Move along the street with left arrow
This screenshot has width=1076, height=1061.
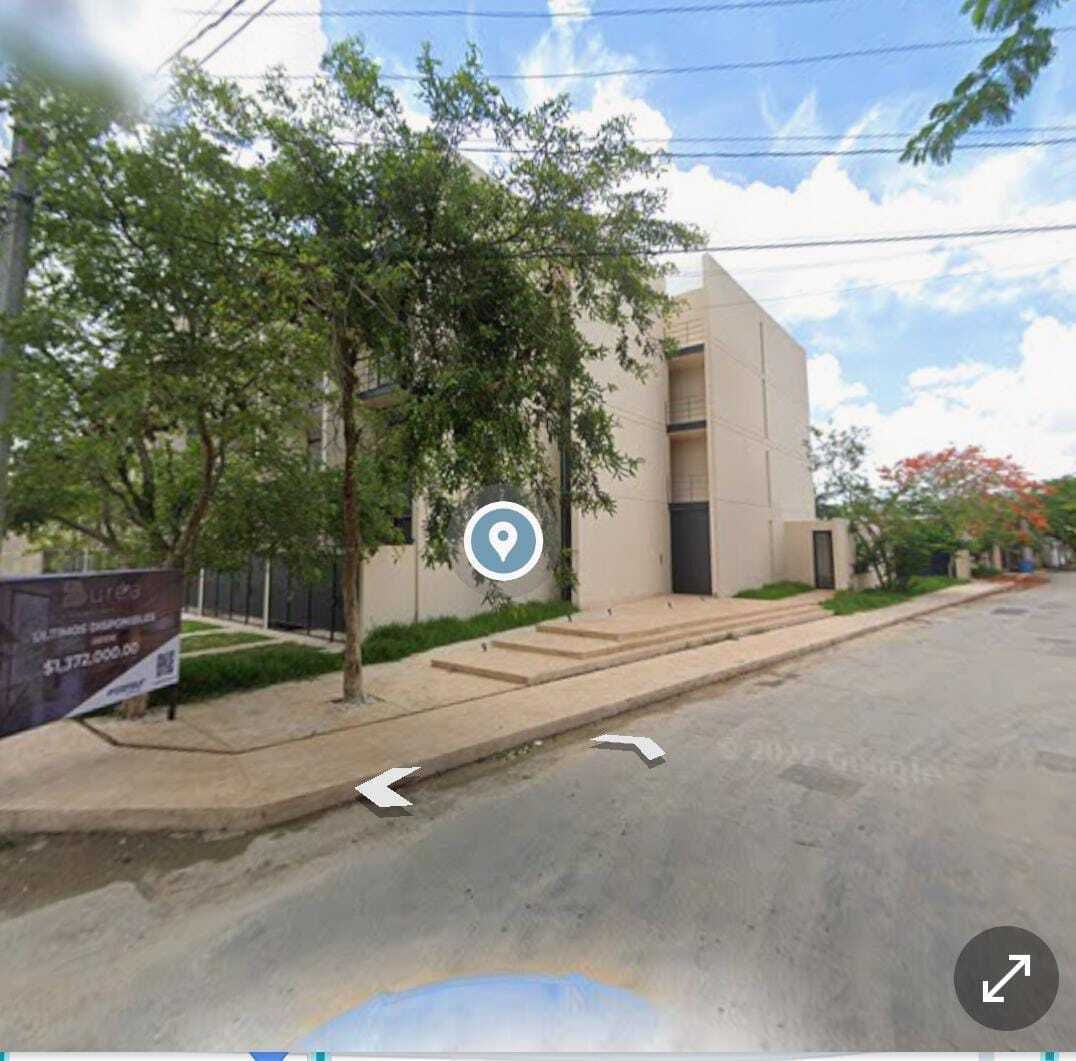(x=386, y=786)
